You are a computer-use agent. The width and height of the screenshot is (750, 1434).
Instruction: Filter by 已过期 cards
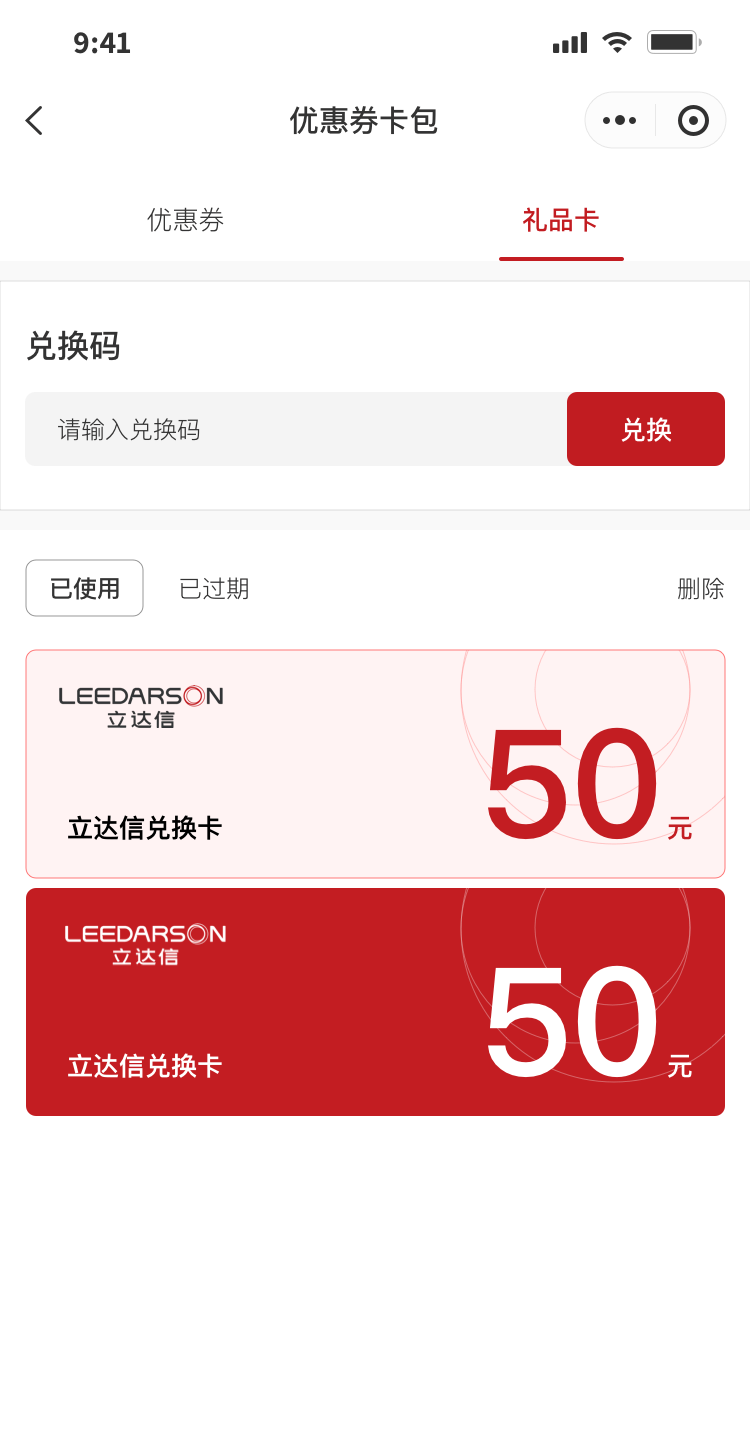coord(214,589)
